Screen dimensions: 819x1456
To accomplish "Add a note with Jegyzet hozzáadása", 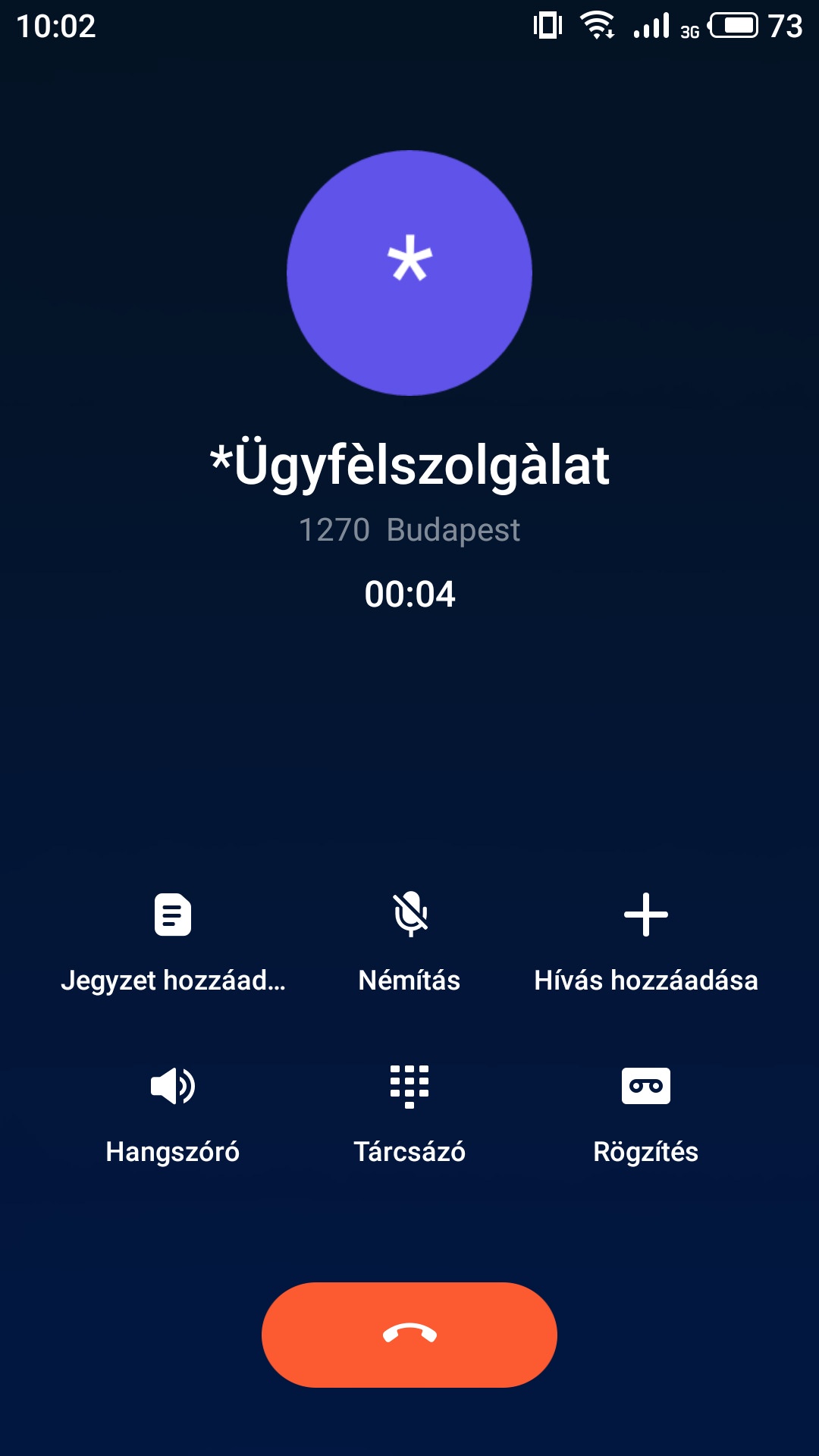I will 173,944.
